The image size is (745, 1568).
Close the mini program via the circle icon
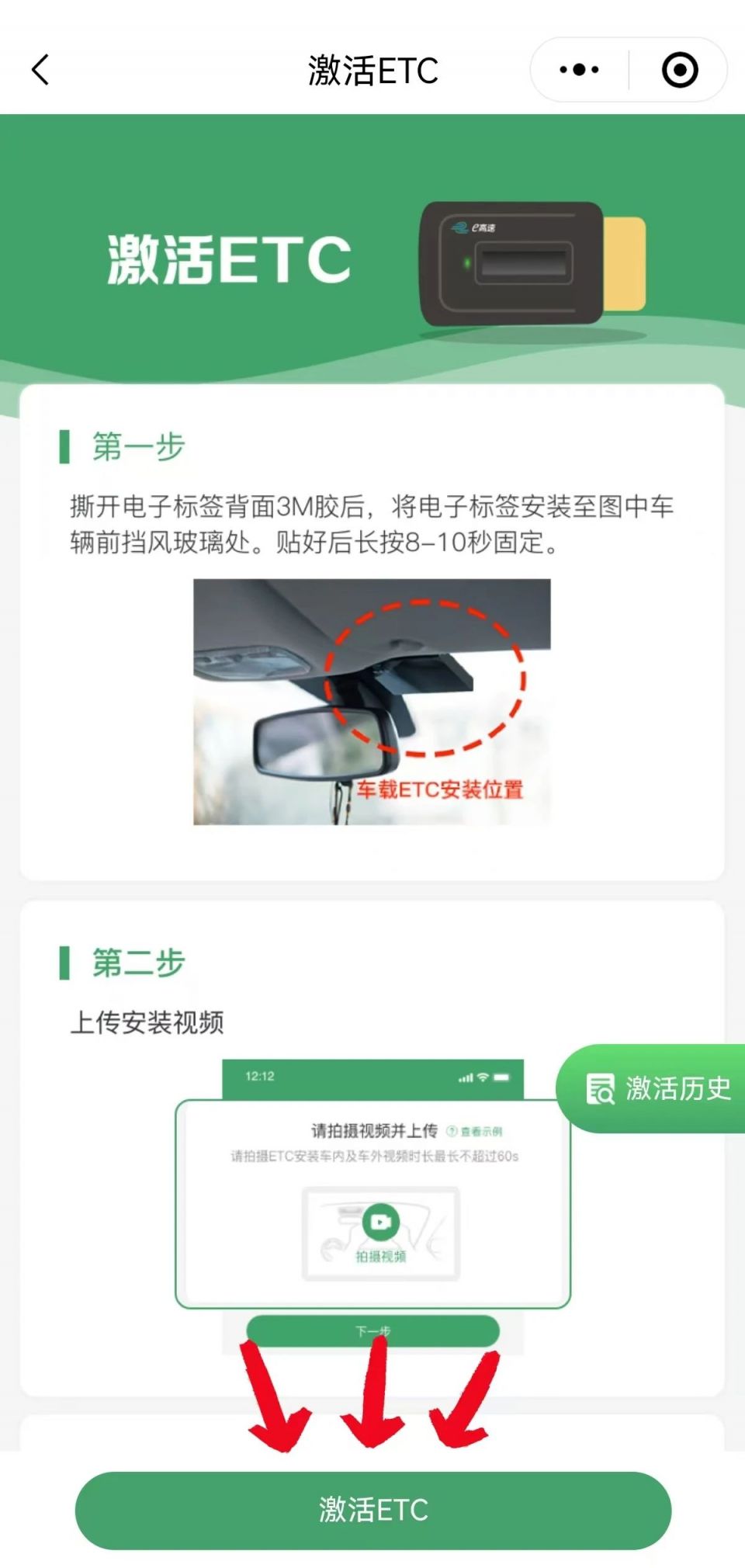pos(680,70)
